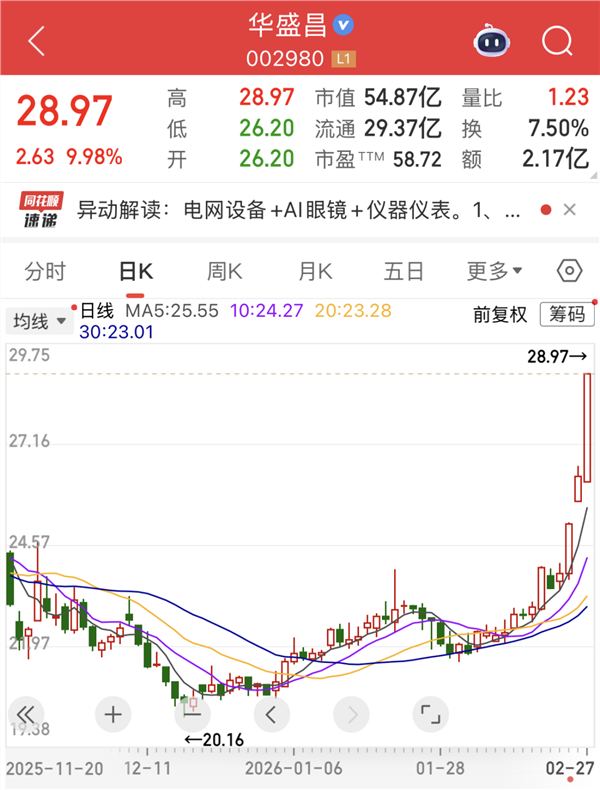600x790 pixels.
Task: Move chart back with the left chevron
Action: (x=270, y=714)
